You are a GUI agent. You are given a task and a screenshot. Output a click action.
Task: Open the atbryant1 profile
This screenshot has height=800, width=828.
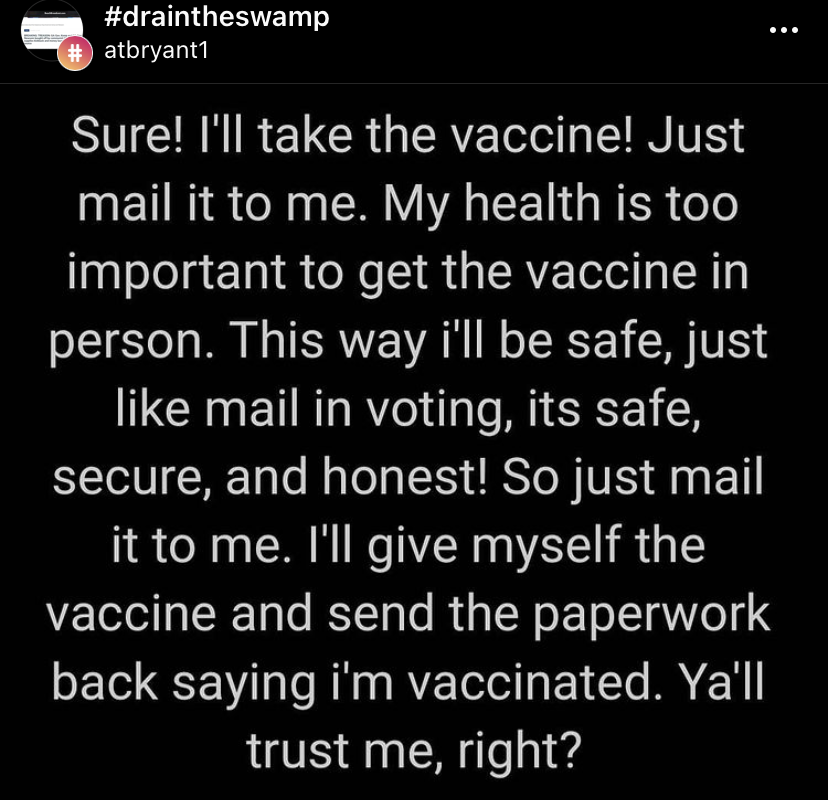click(x=154, y=51)
